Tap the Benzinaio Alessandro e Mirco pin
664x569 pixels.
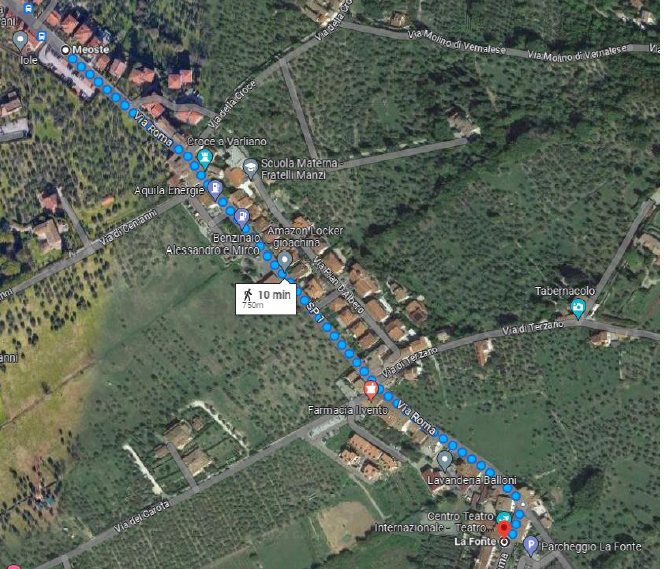point(242,216)
